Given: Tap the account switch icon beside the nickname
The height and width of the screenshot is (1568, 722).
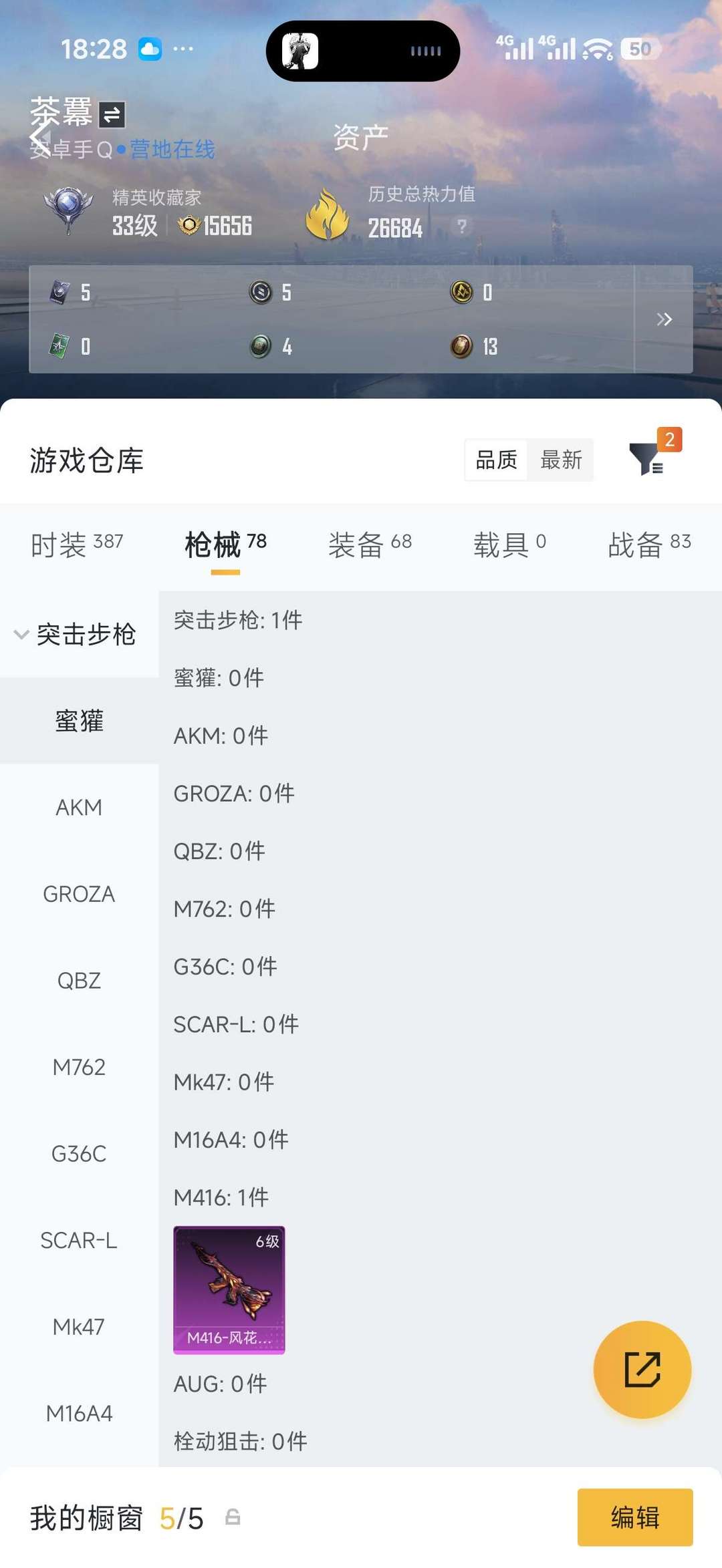Looking at the screenshot, I should (112, 114).
